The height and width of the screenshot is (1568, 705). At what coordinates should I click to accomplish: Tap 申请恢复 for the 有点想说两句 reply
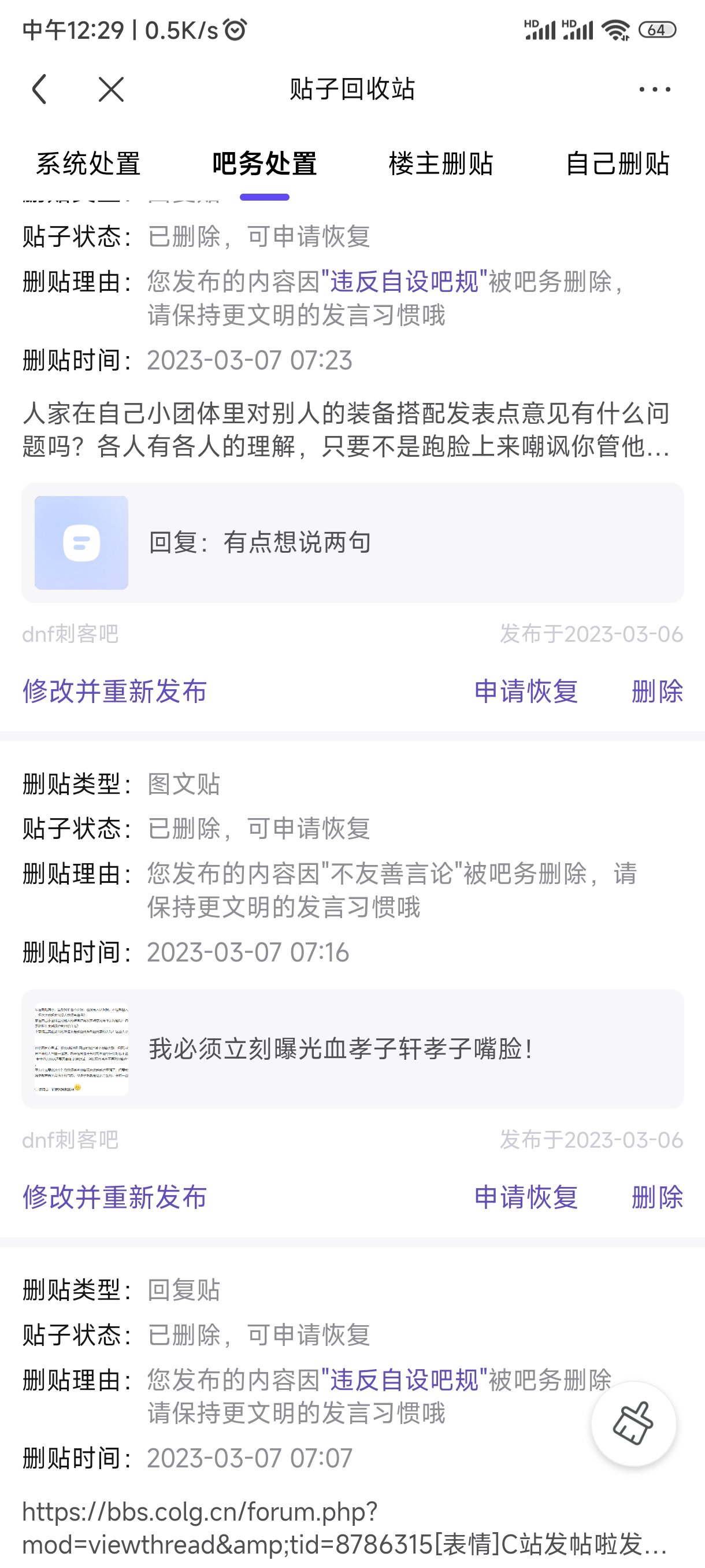coord(525,691)
